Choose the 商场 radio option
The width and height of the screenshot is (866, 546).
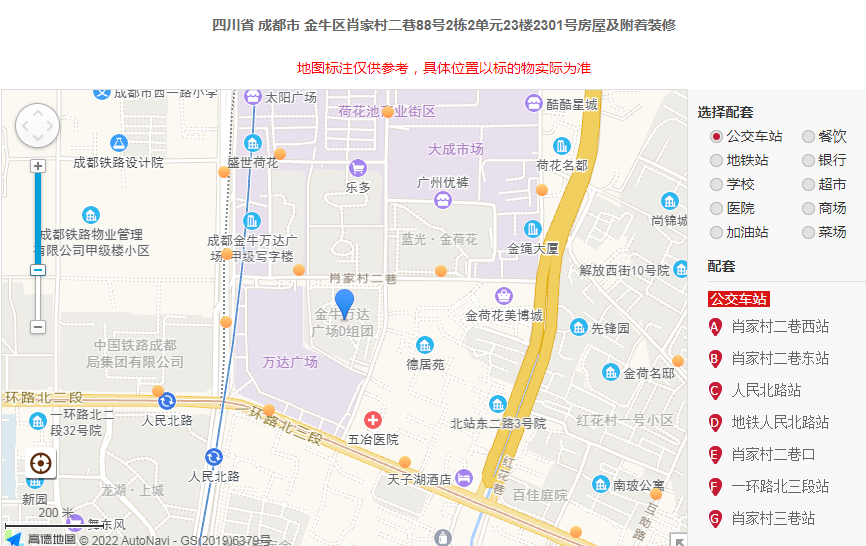tap(808, 208)
